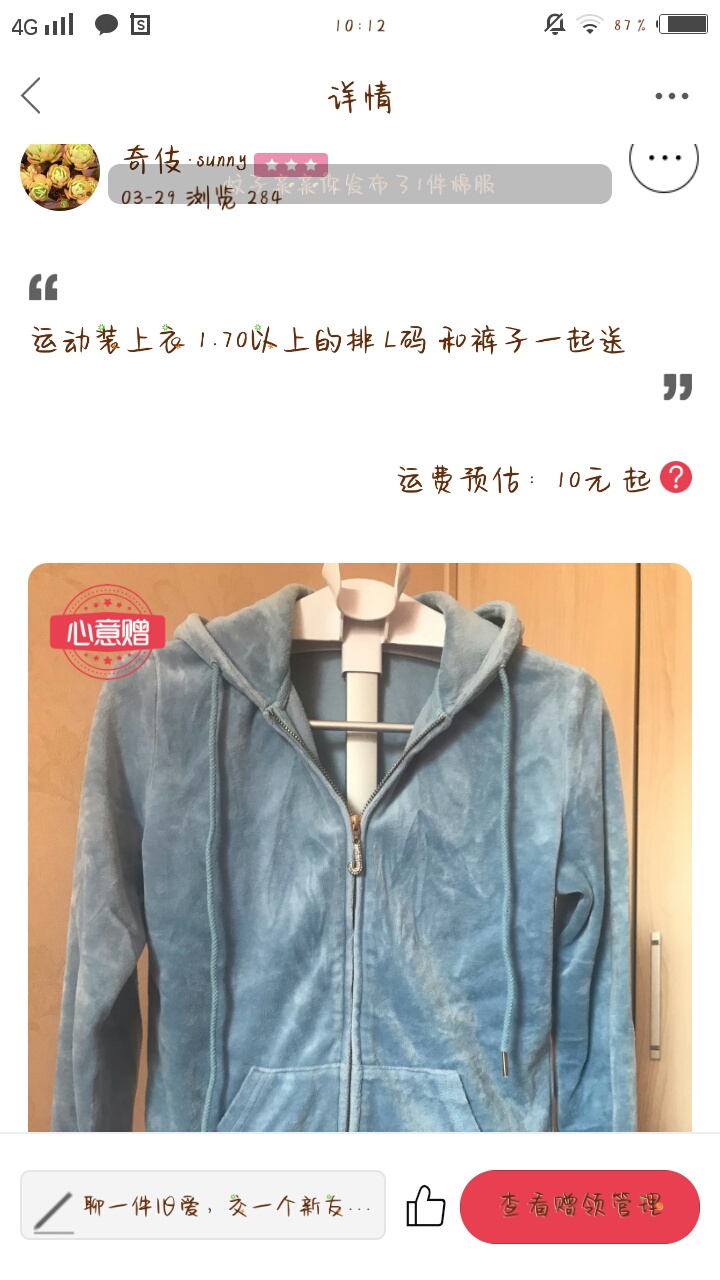Image resolution: width=720 pixels, height=1280 pixels.
Task: Open the blue hoodie photo
Action: 360,848
